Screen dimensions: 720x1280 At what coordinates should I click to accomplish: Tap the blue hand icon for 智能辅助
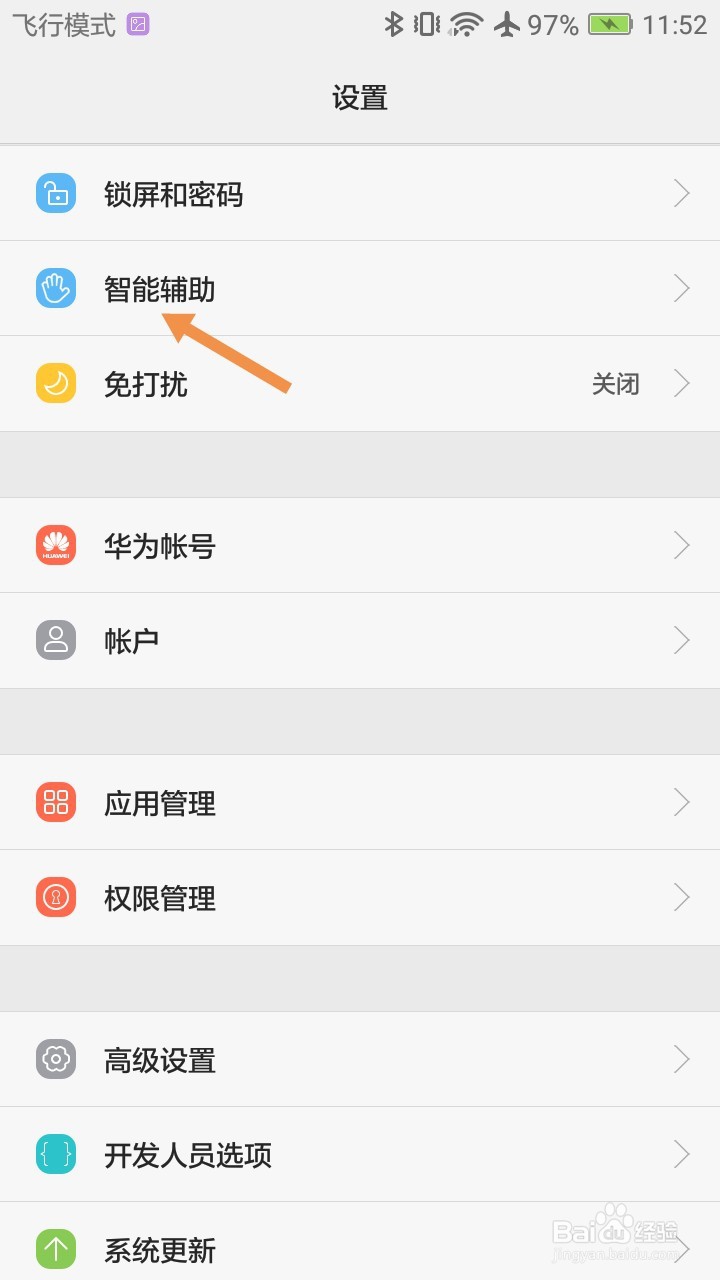pos(55,288)
